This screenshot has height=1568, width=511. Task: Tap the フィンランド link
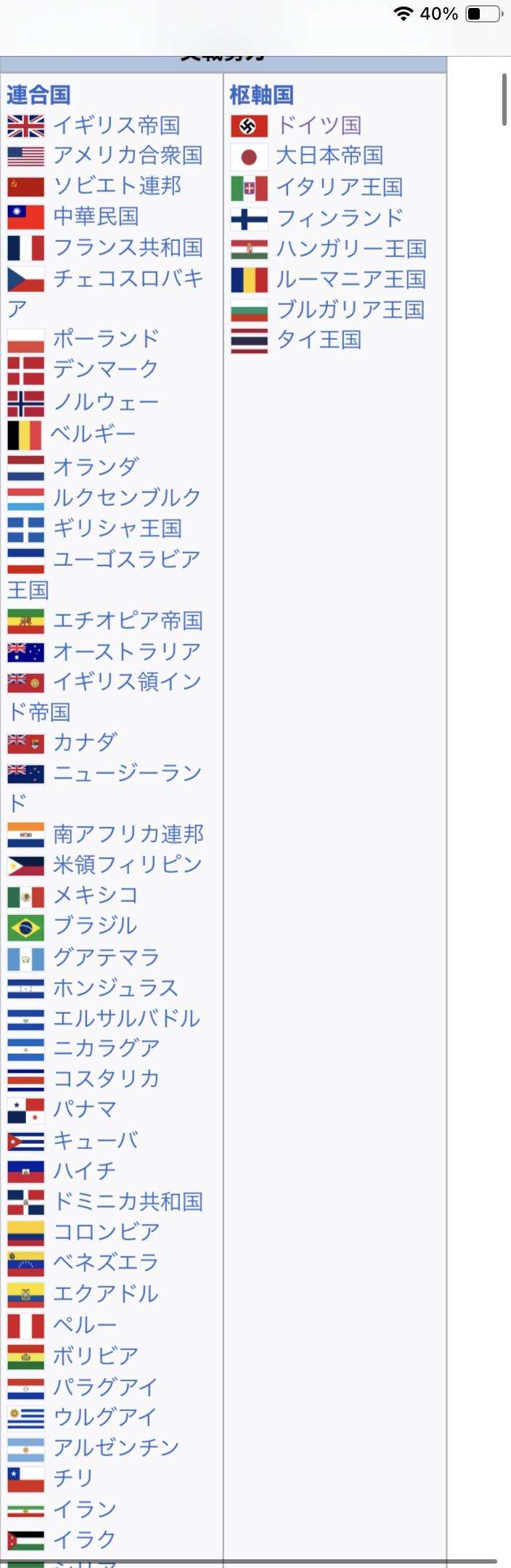tap(339, 218)
